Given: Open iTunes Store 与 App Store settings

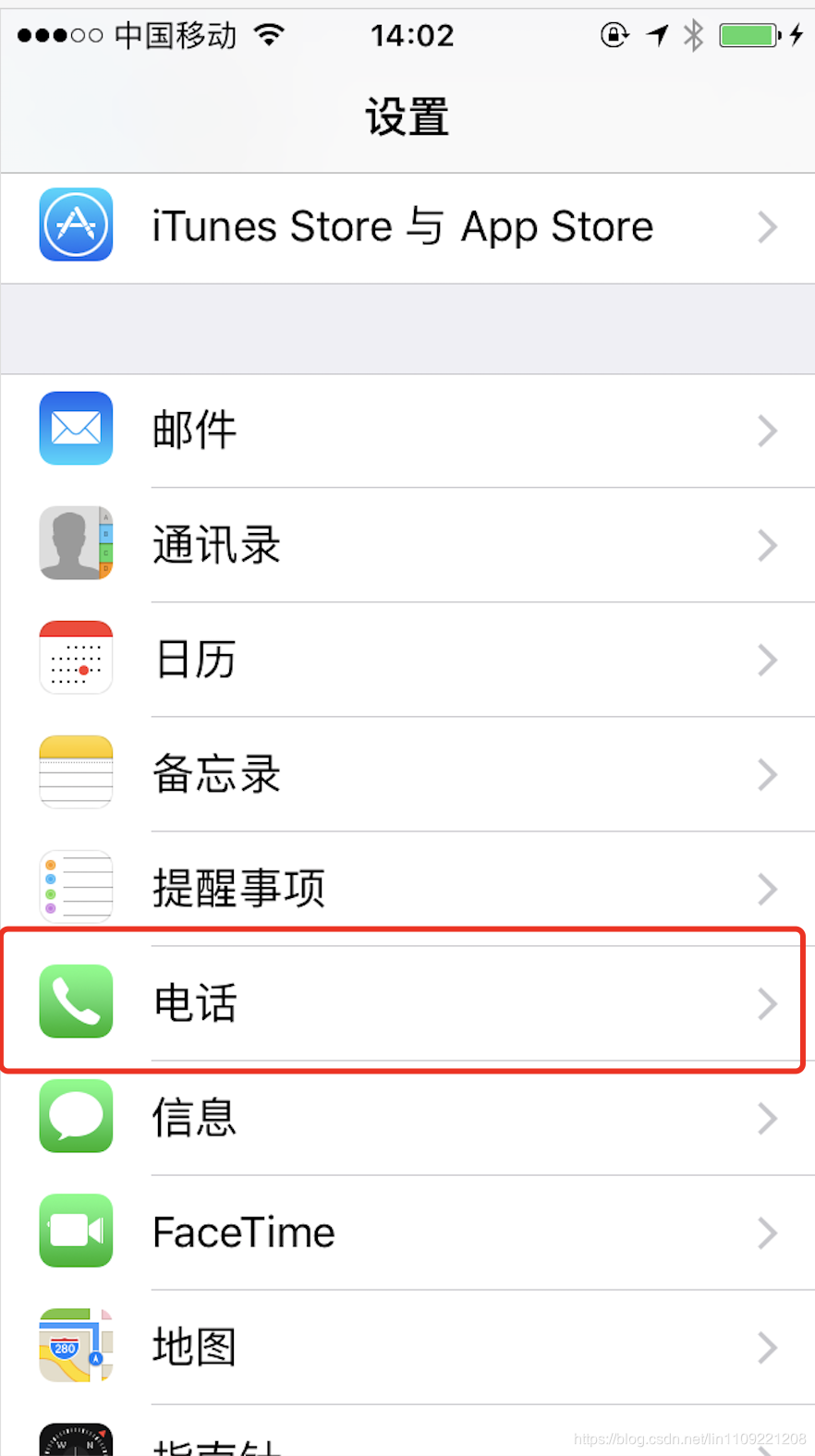Looking at the screenshot, I should [x=407, y=227].
